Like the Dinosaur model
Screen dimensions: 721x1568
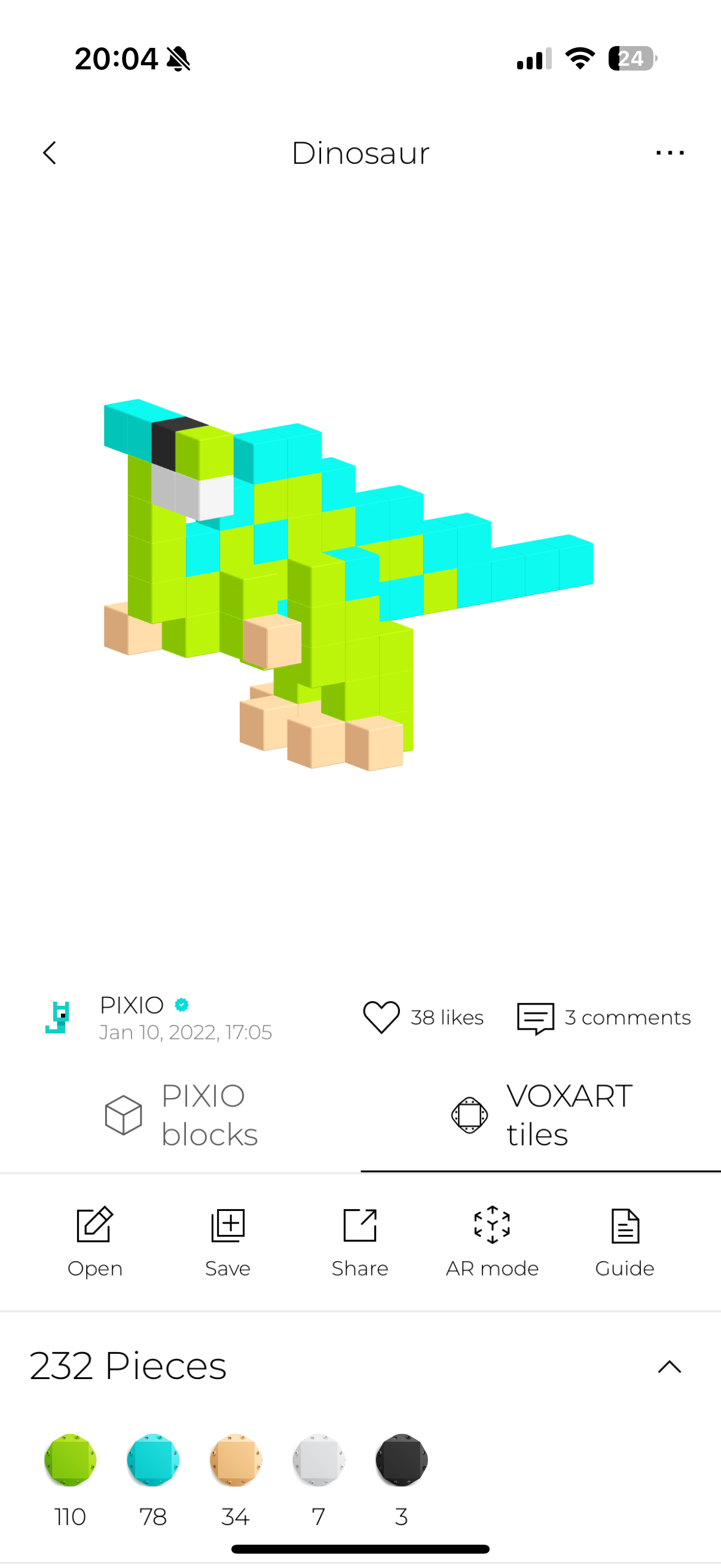381,1017
